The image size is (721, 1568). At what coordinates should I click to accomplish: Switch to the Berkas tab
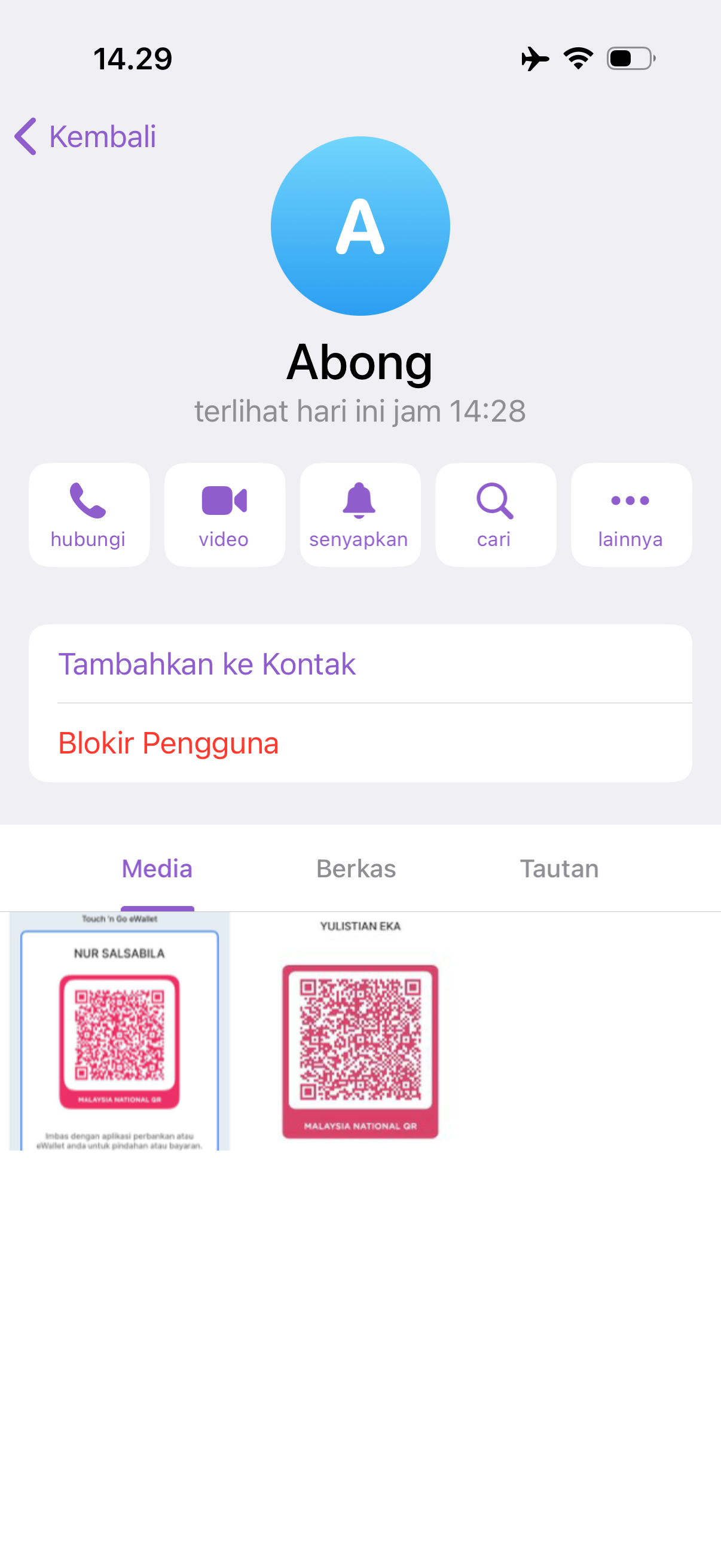click(356, 868)
